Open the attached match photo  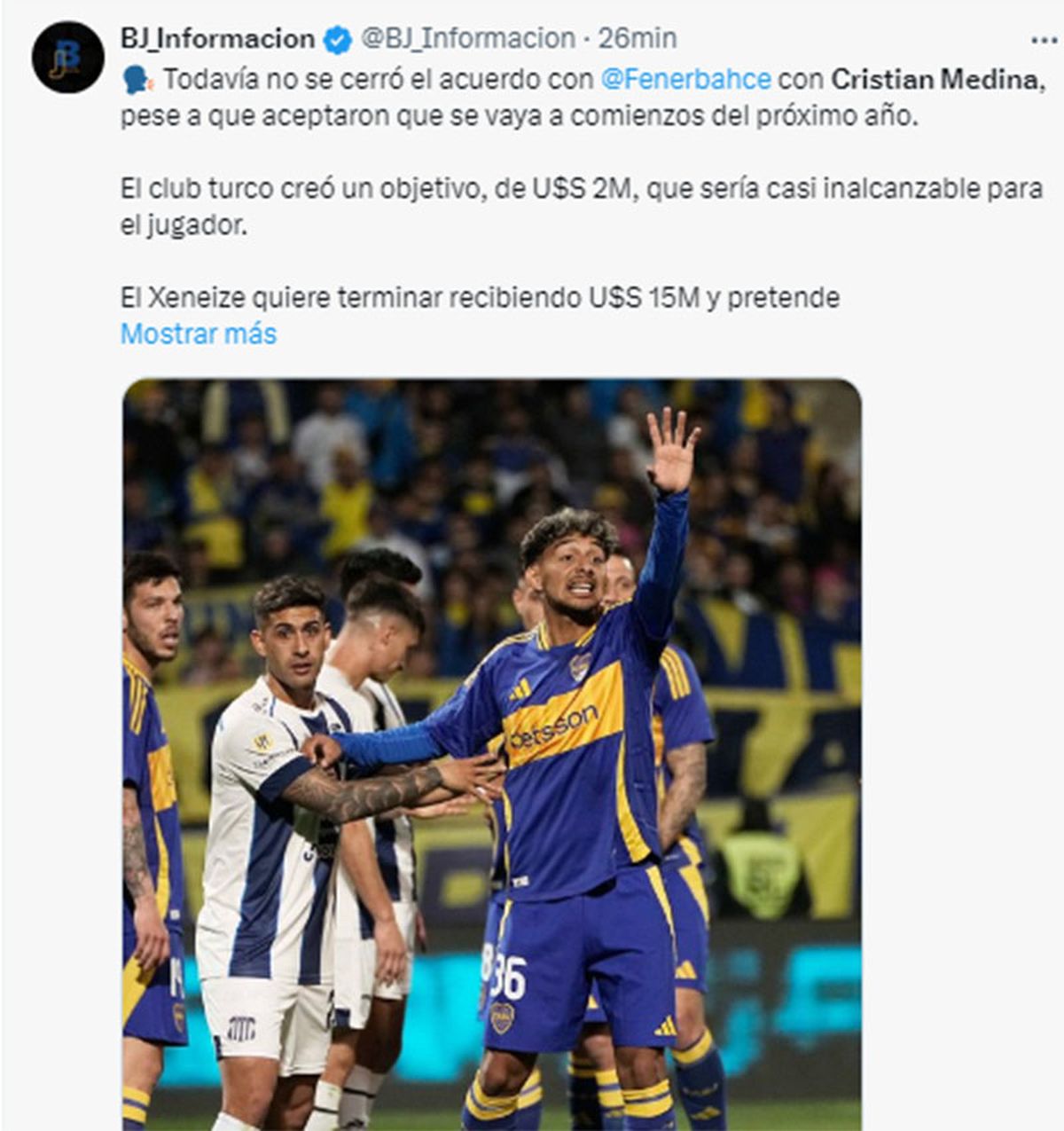click(x=491, y=754)
